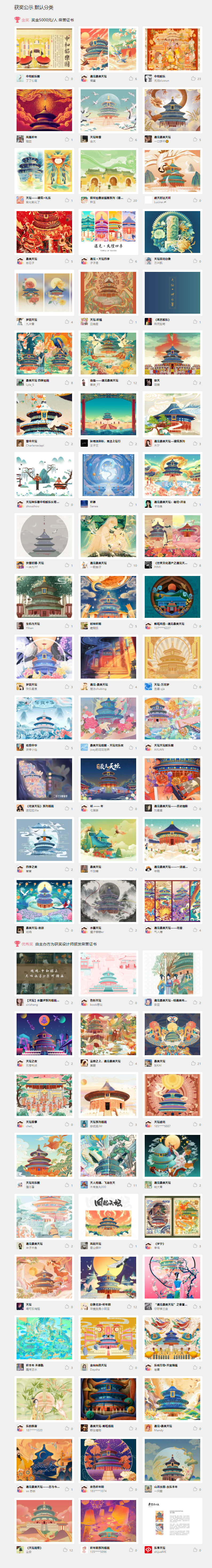This screenshot has height=1568, width=212.
Task: Open the 遇见·天坛四季 artwork card
Action: tap(108, 232)
